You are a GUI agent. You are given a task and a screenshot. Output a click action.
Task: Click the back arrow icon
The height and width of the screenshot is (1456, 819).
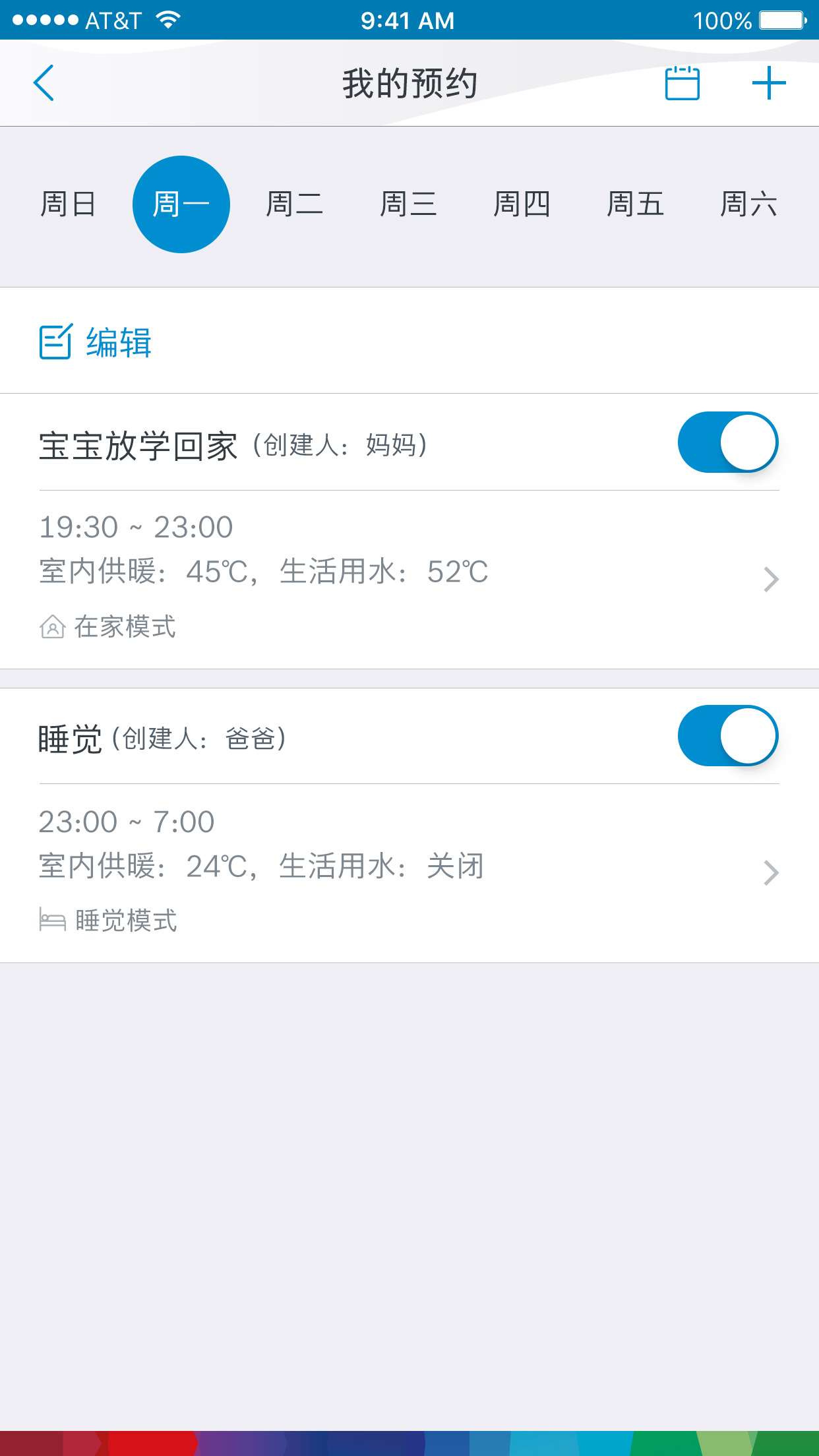[x=44, y=82]
